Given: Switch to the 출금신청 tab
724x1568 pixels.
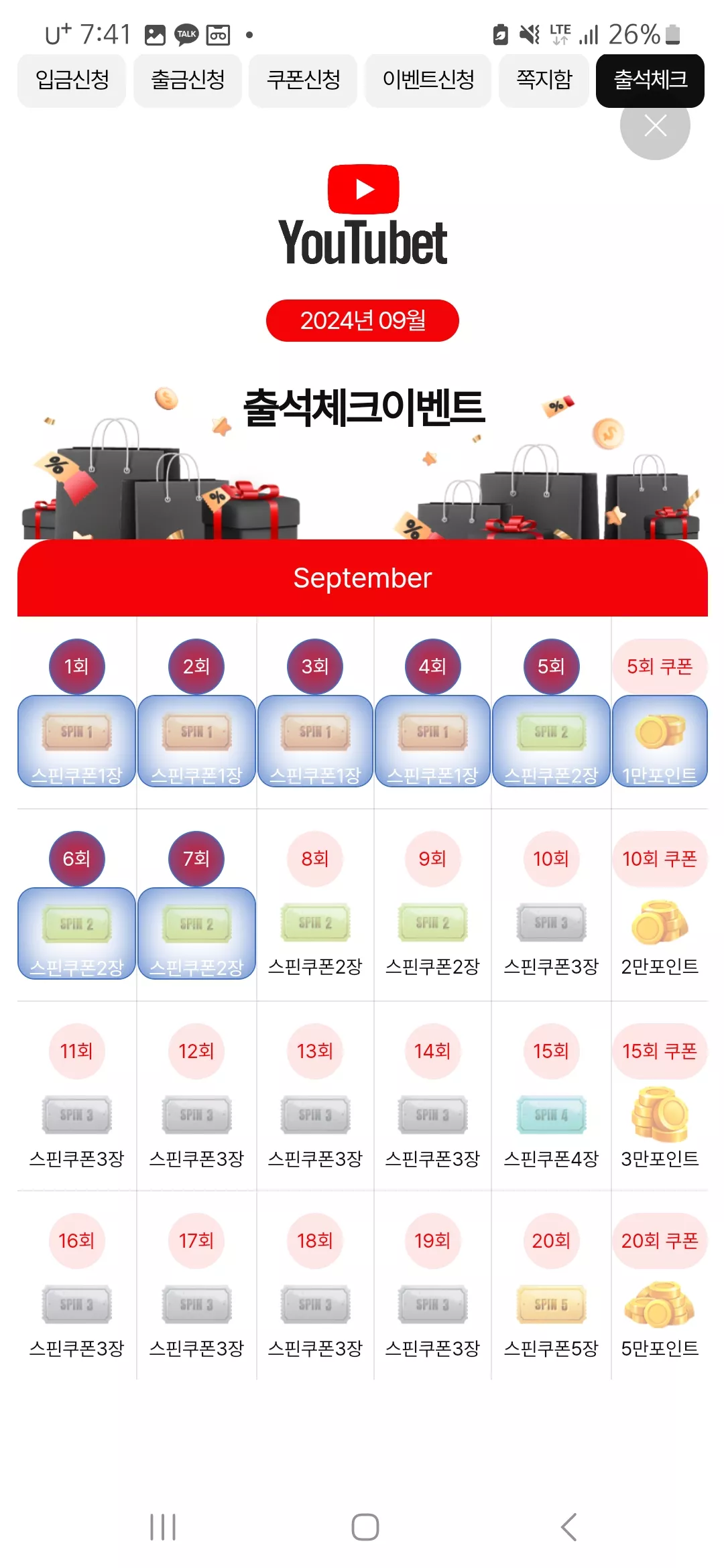Looking at the screenshot, I should 188,80.
